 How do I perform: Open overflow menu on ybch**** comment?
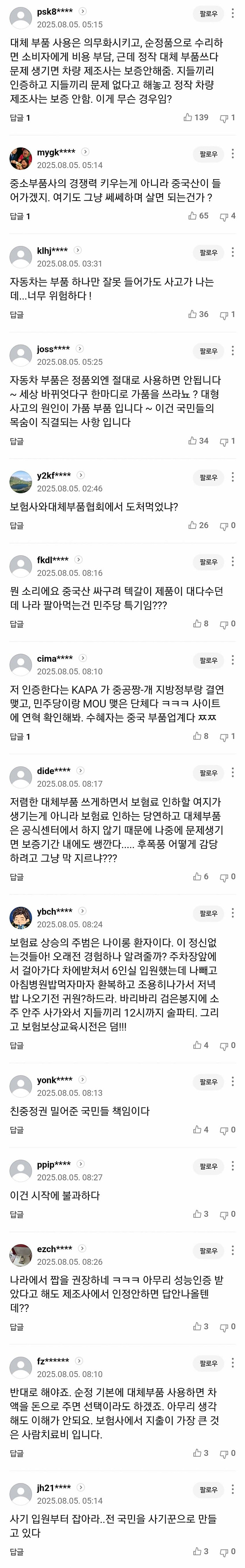click(233, 913)
